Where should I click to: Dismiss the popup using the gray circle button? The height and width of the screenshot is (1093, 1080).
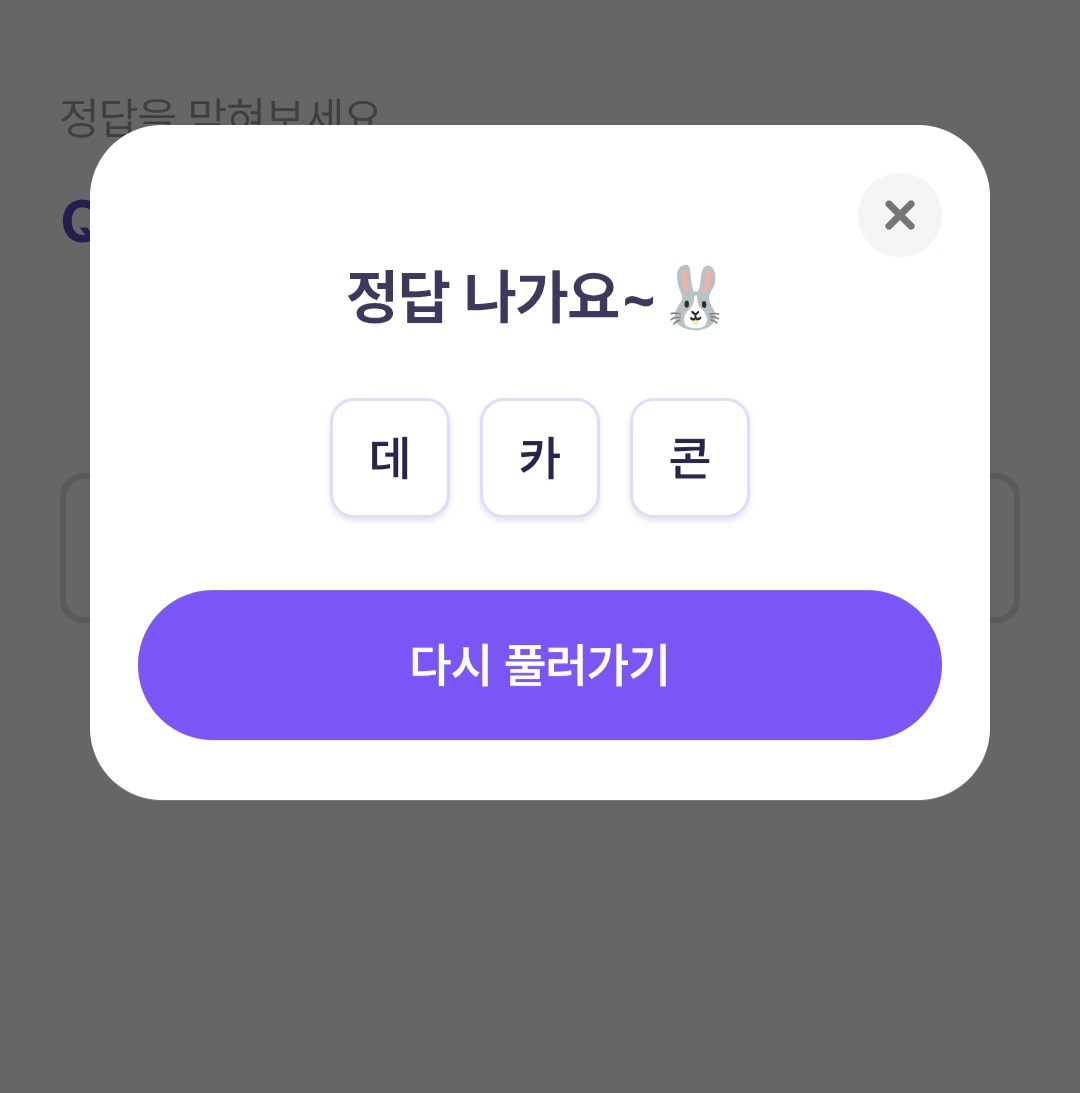899,215
